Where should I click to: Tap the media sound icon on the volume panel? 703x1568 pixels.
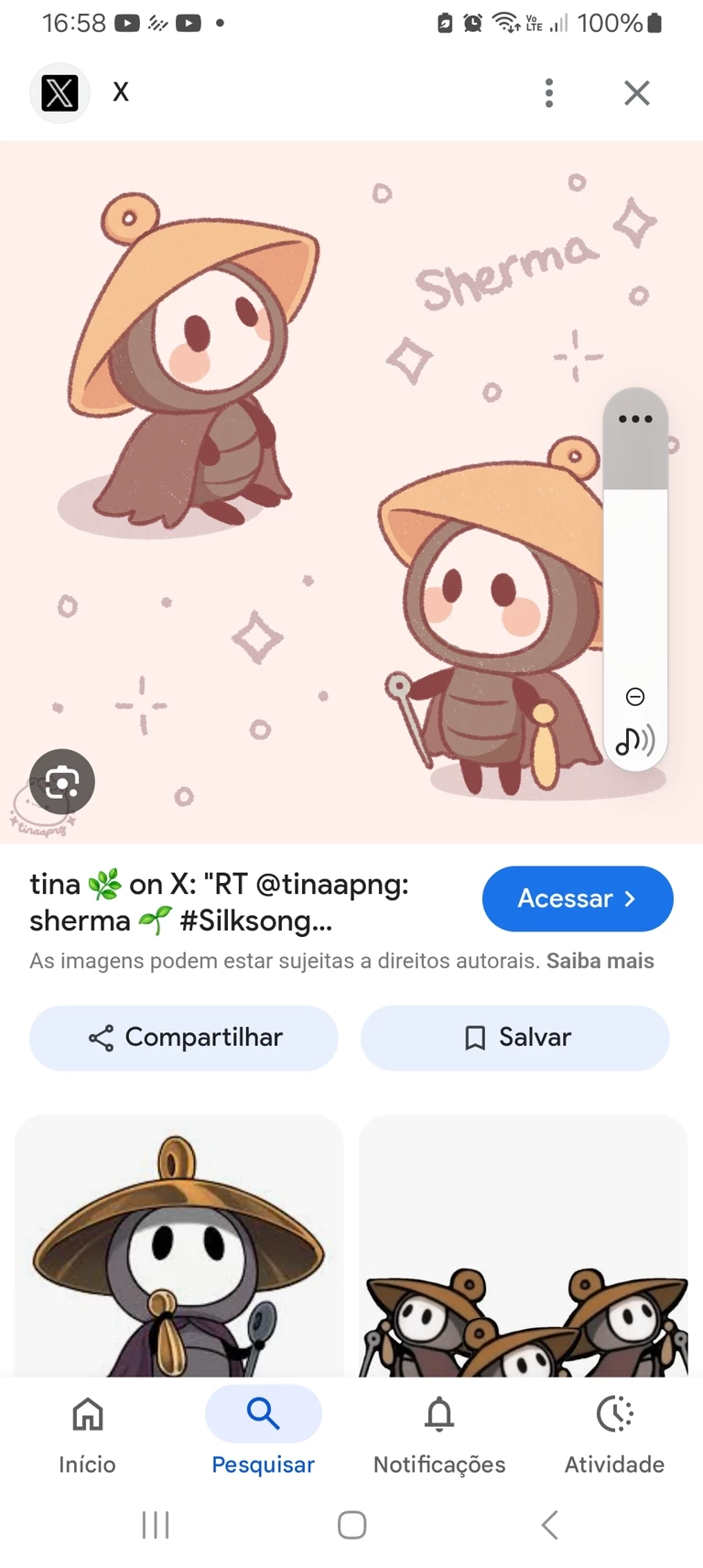coord(635,740)
